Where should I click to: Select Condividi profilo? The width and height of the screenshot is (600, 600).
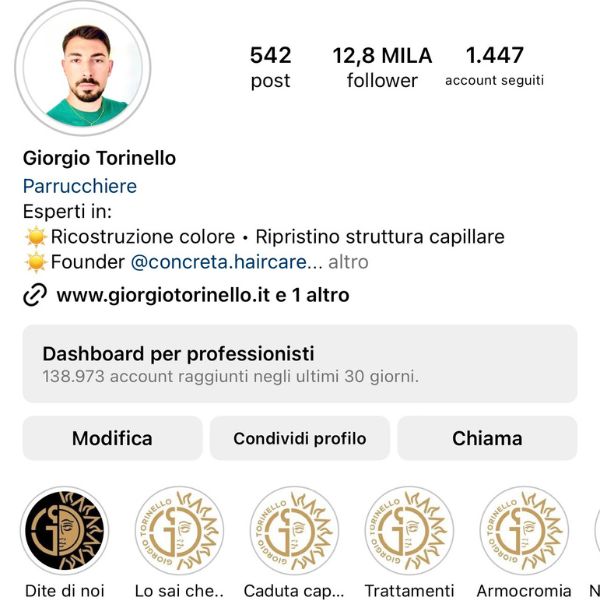click(x=299, y=438)
